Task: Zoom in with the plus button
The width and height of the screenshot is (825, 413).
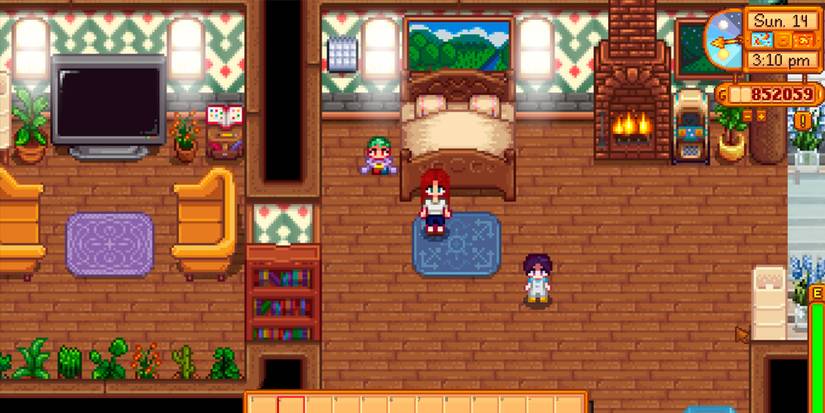Action: [x=761, y=116]
